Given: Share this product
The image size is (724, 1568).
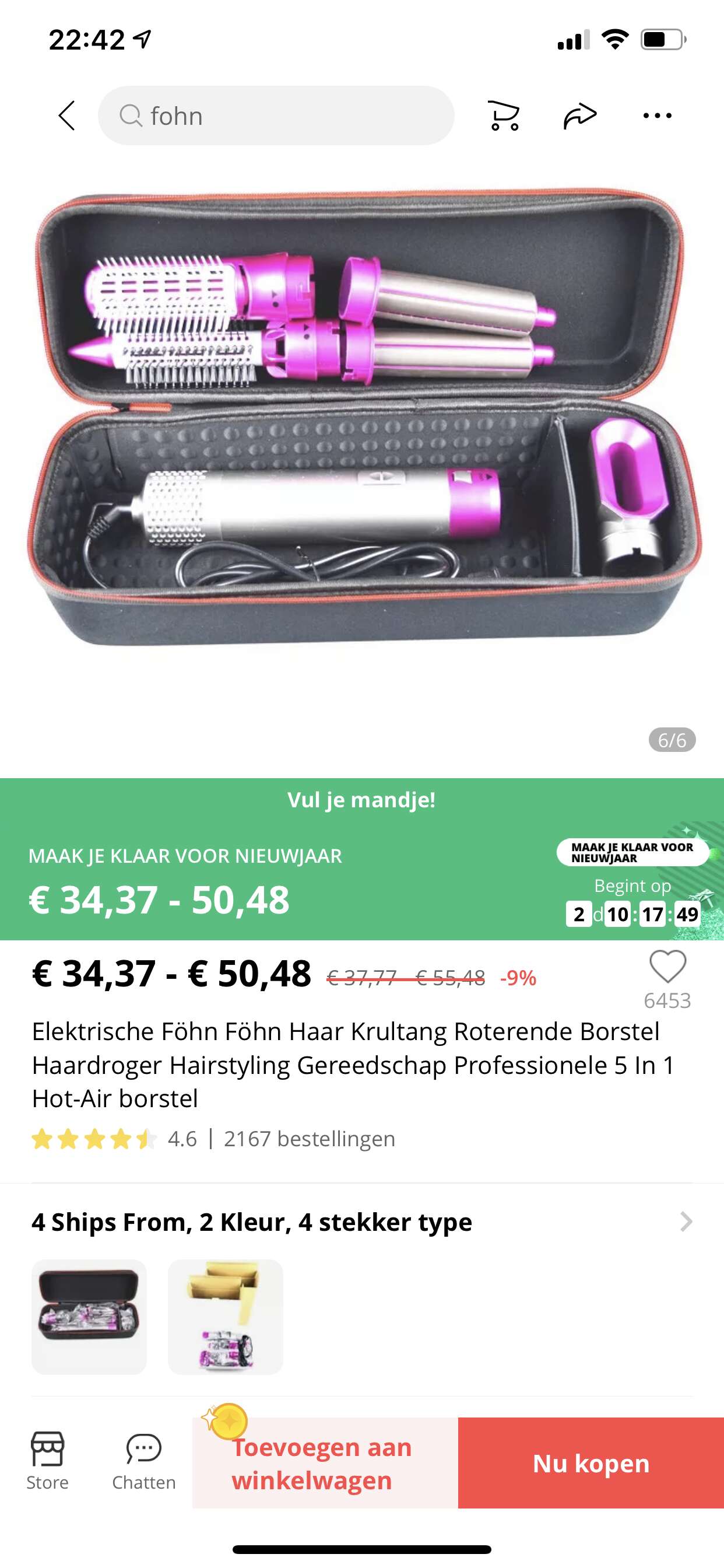Looking at the screenshot, I should (580, 116).
